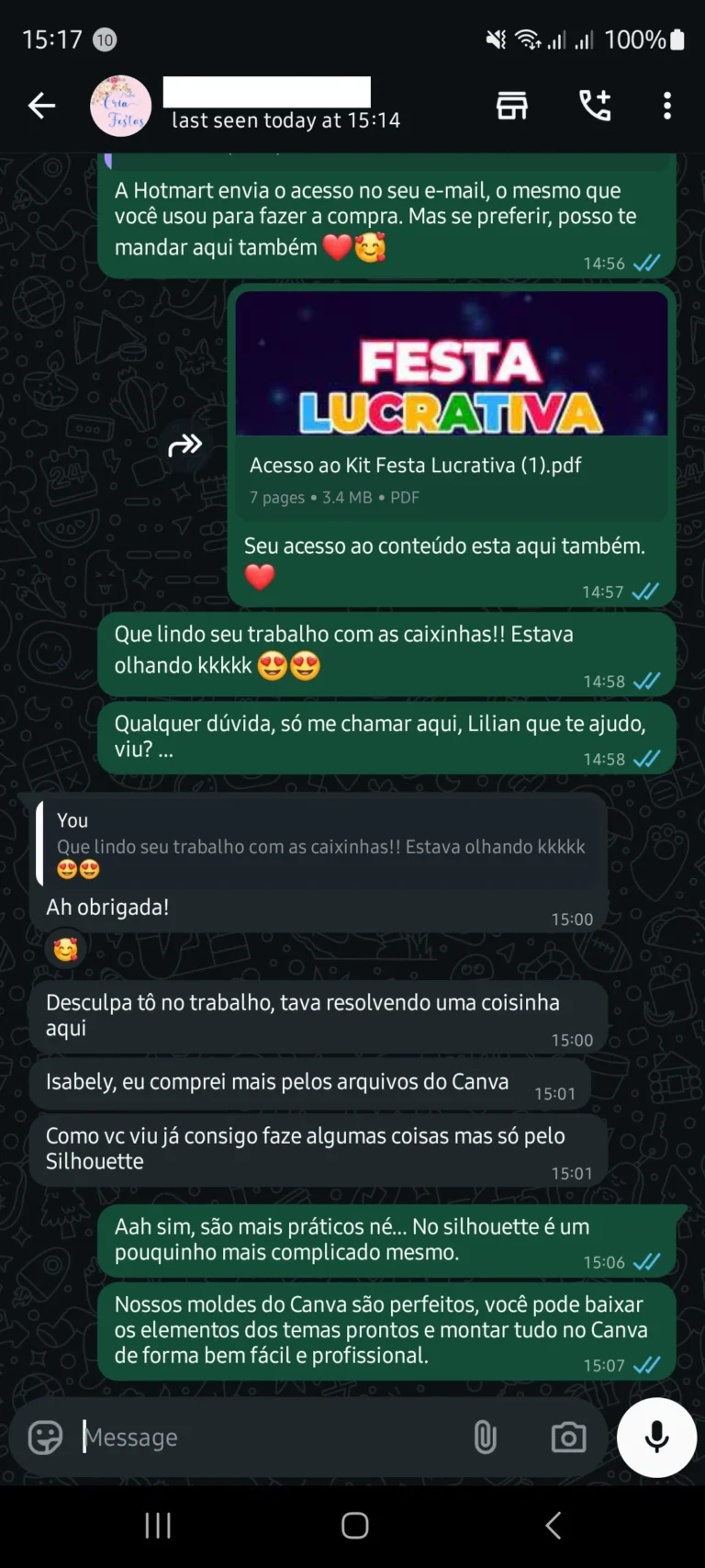Forward the Festa Lucrativa PDF using the forward arrow
Viewport: 705px width, 1568px height.
185,445
